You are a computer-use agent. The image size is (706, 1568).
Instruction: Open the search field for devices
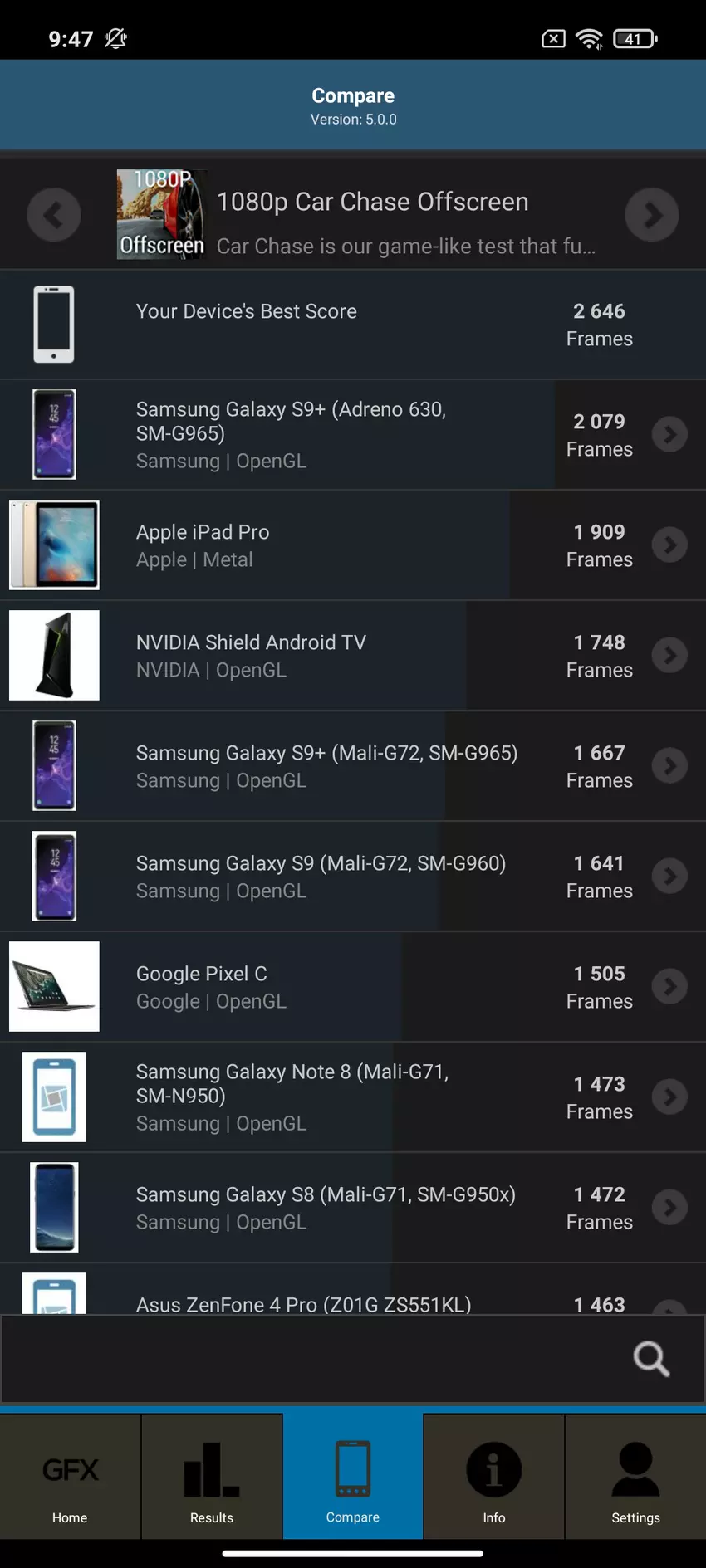pos(650,1359)
